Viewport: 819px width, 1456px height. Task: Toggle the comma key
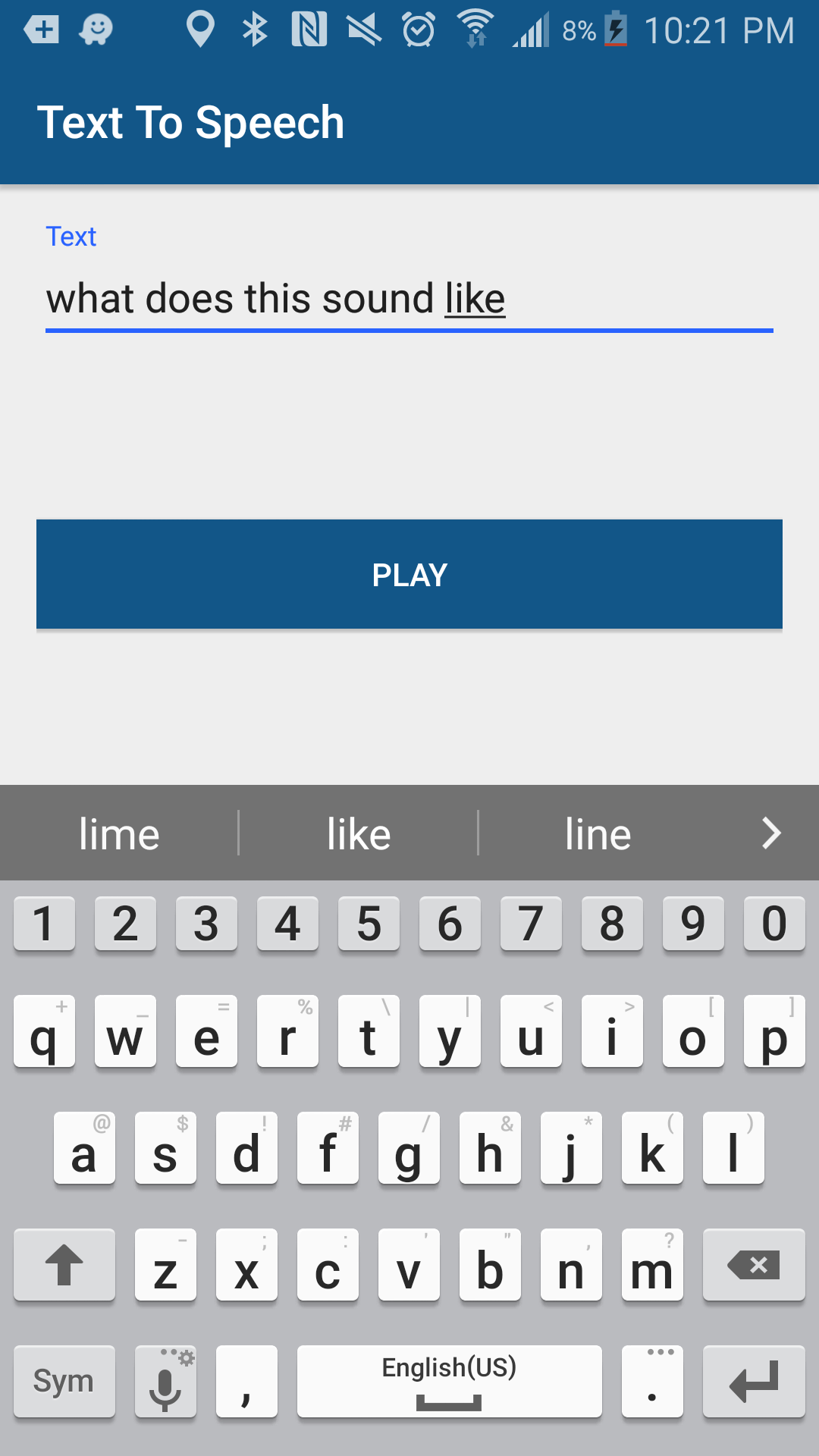[x=246, y=1380]
